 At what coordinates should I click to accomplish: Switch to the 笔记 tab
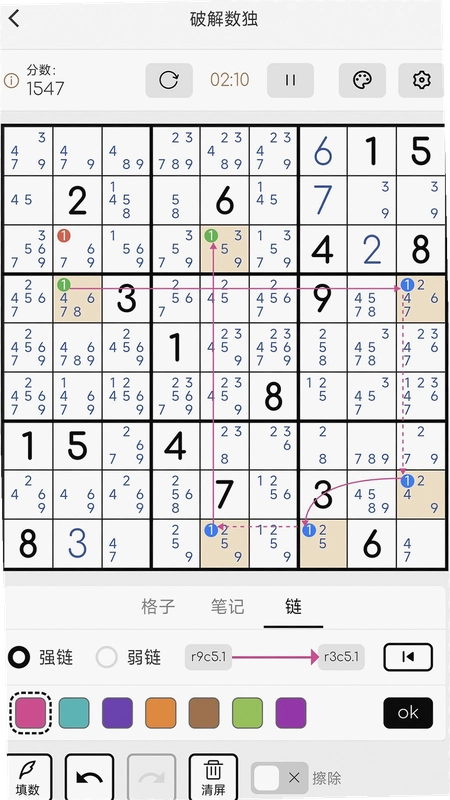pos(228,607)
